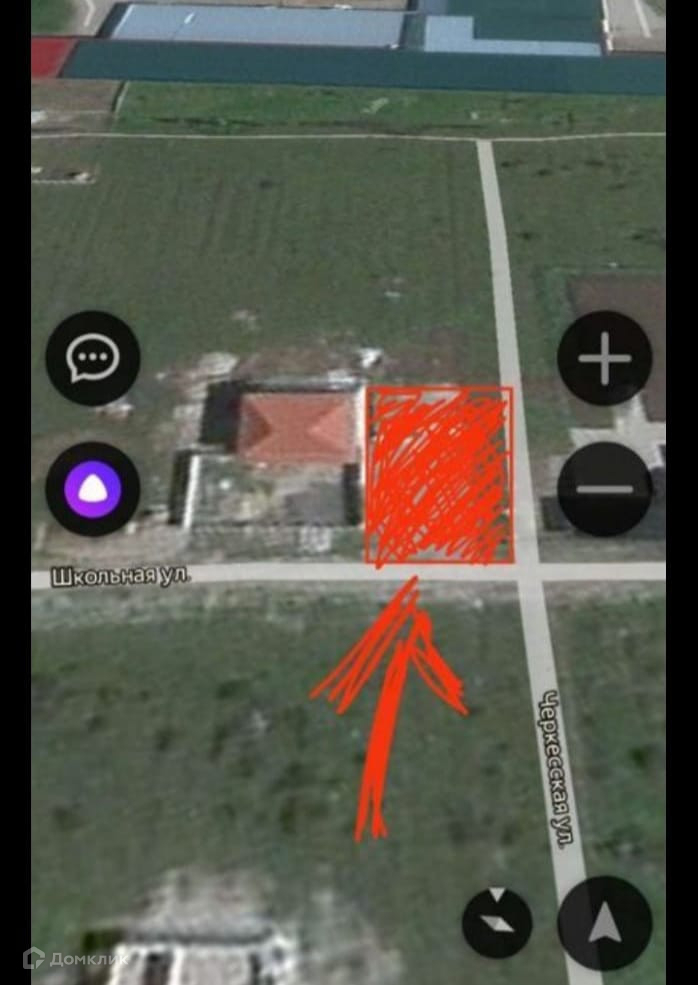This screenshot has width=698, height=985.
Task: Zoom out of the map
Action: (604, 489)
